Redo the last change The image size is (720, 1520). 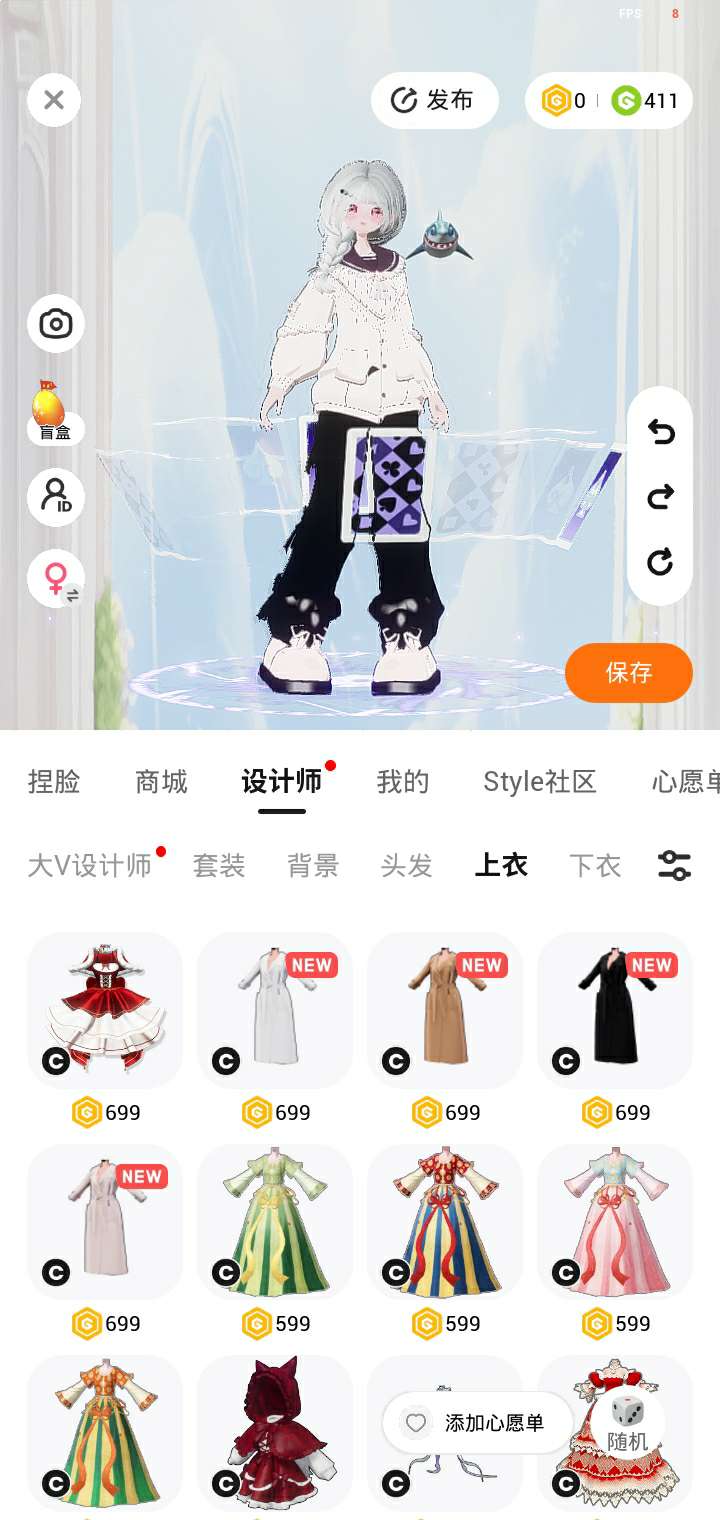(660, 497)
